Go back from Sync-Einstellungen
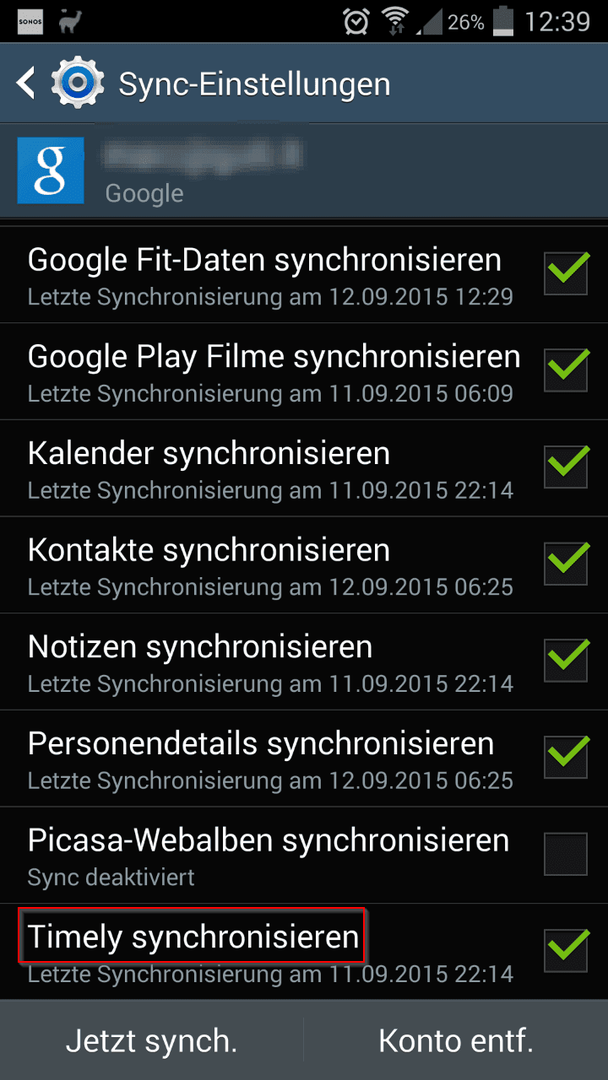The width and height of the screenshot is (608, 1080). 25,84
